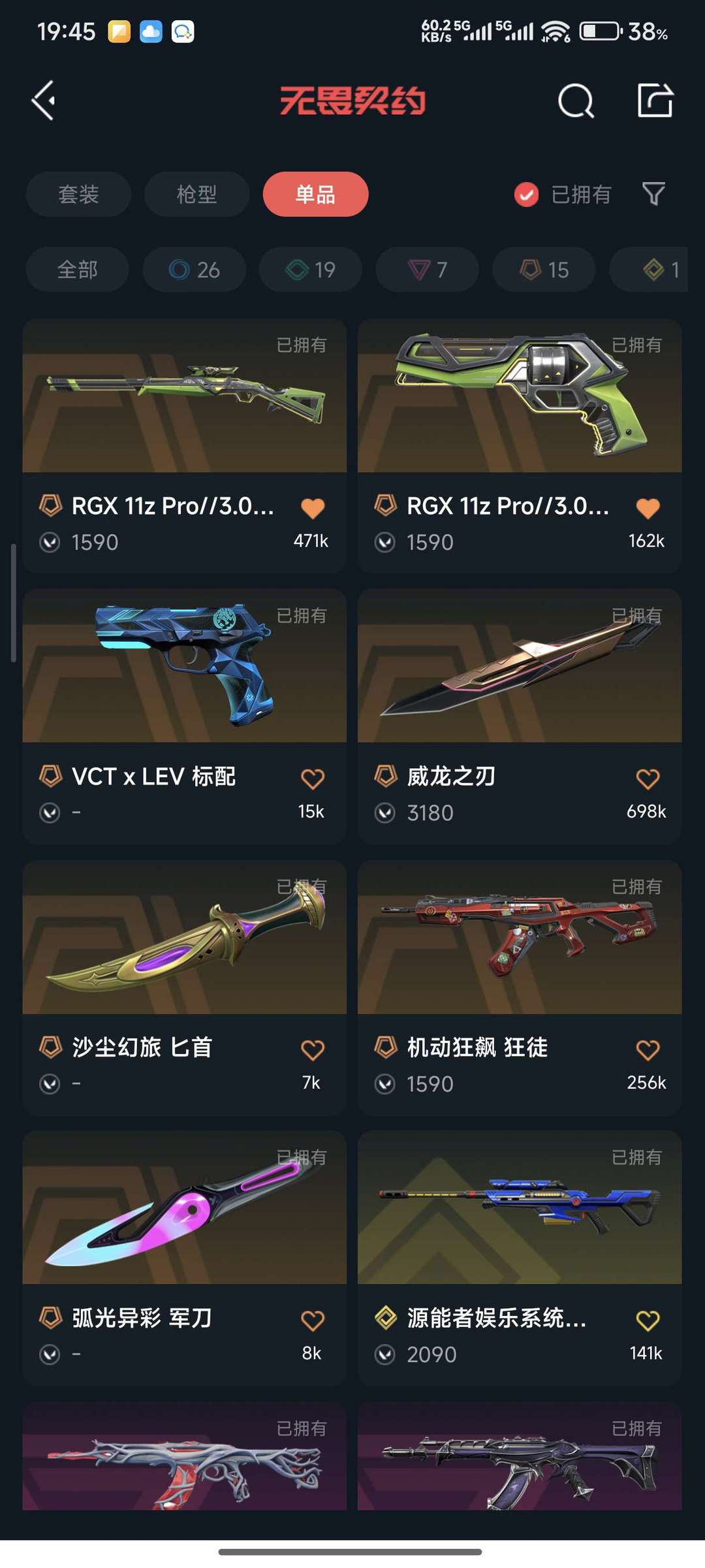Screen dimensions: 705x1568
Task: Open the 源能者娱乐系统 sniper card
Action: [x=520, y=1258]
